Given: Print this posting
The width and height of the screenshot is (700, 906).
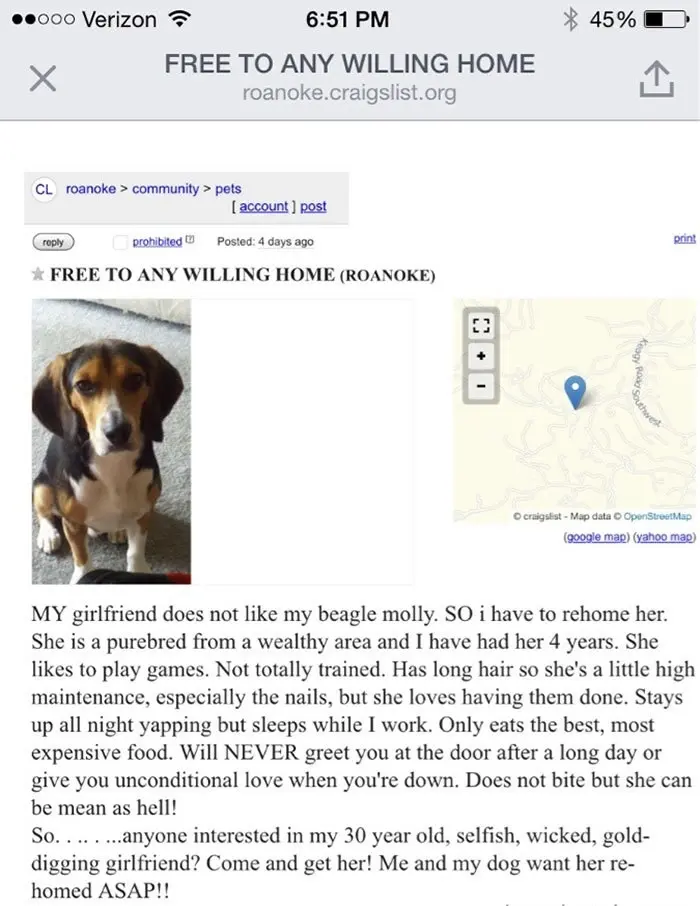Looking at the screenshot, I should coord(684,240).
